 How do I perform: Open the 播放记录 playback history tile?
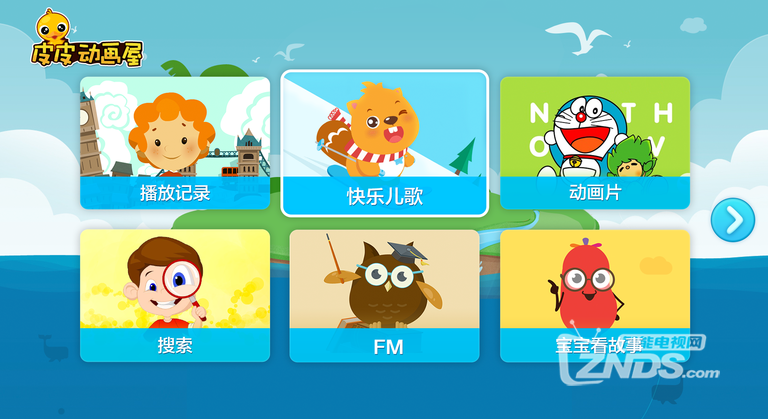[x=175, y=143]
